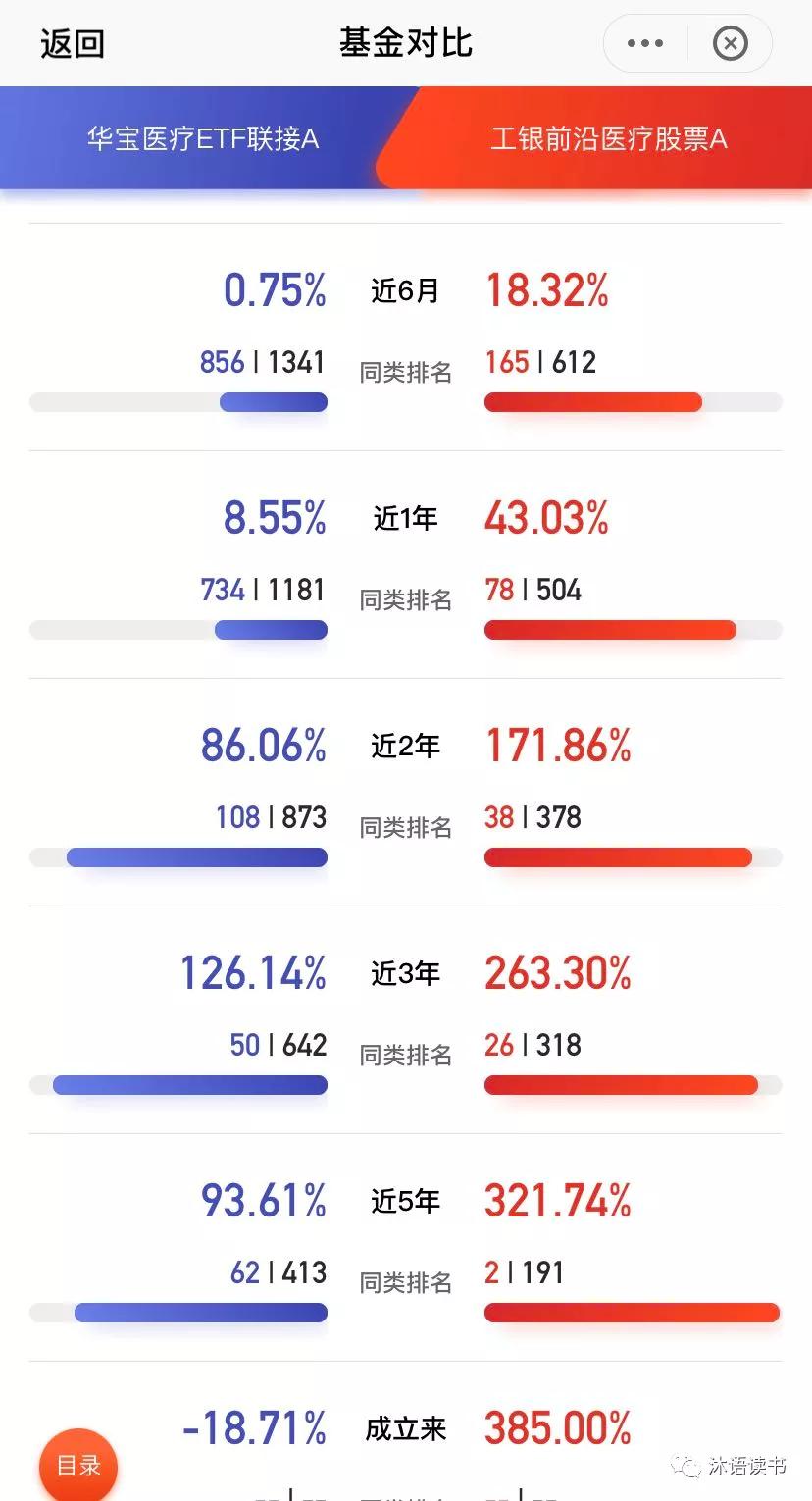Click the blue 近5年 ranking progress bar
The image size is (812, 1501).
click(179, 1312)
